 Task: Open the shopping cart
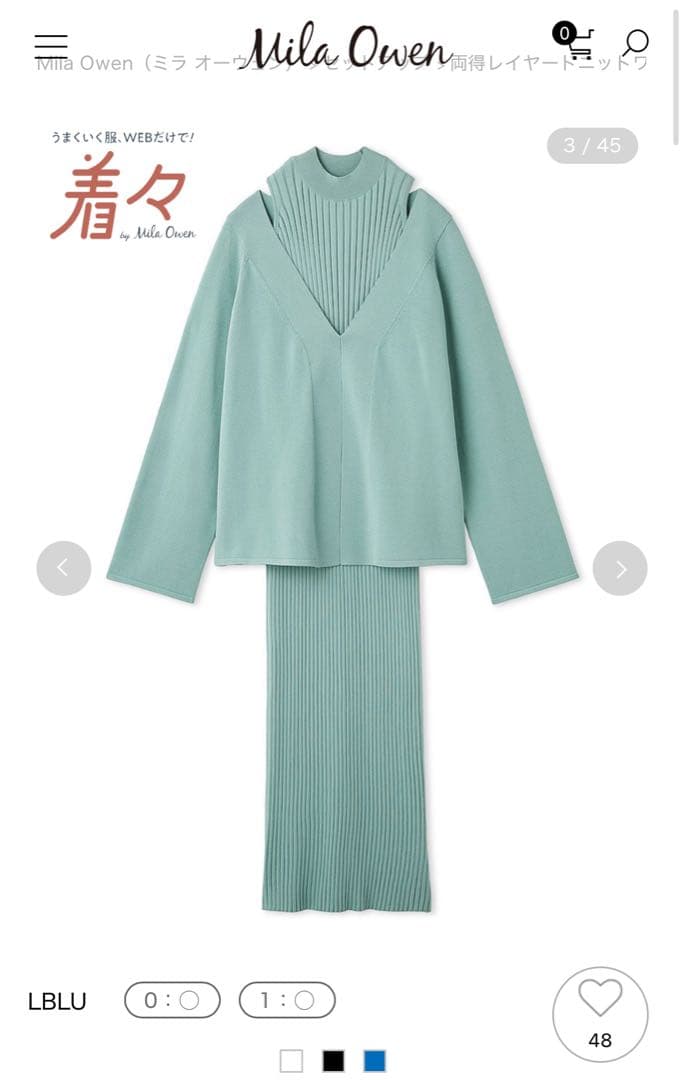pyautogui.click(x=577, y=44)
